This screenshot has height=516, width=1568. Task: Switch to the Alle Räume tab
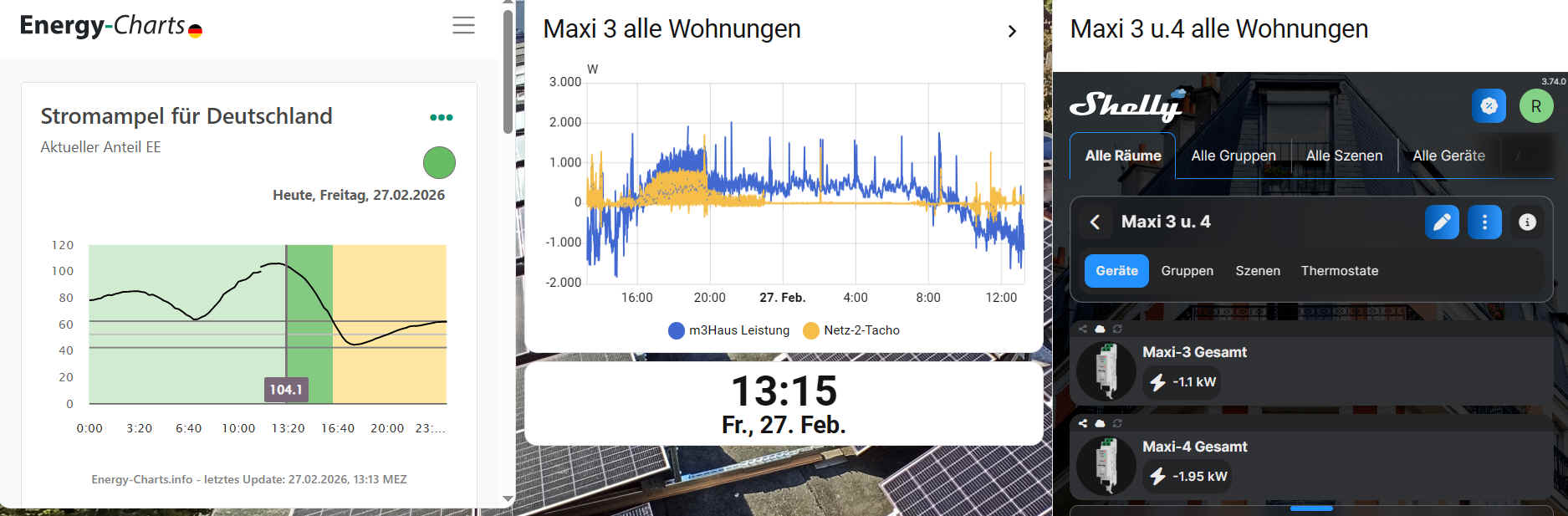[1122, 156]
